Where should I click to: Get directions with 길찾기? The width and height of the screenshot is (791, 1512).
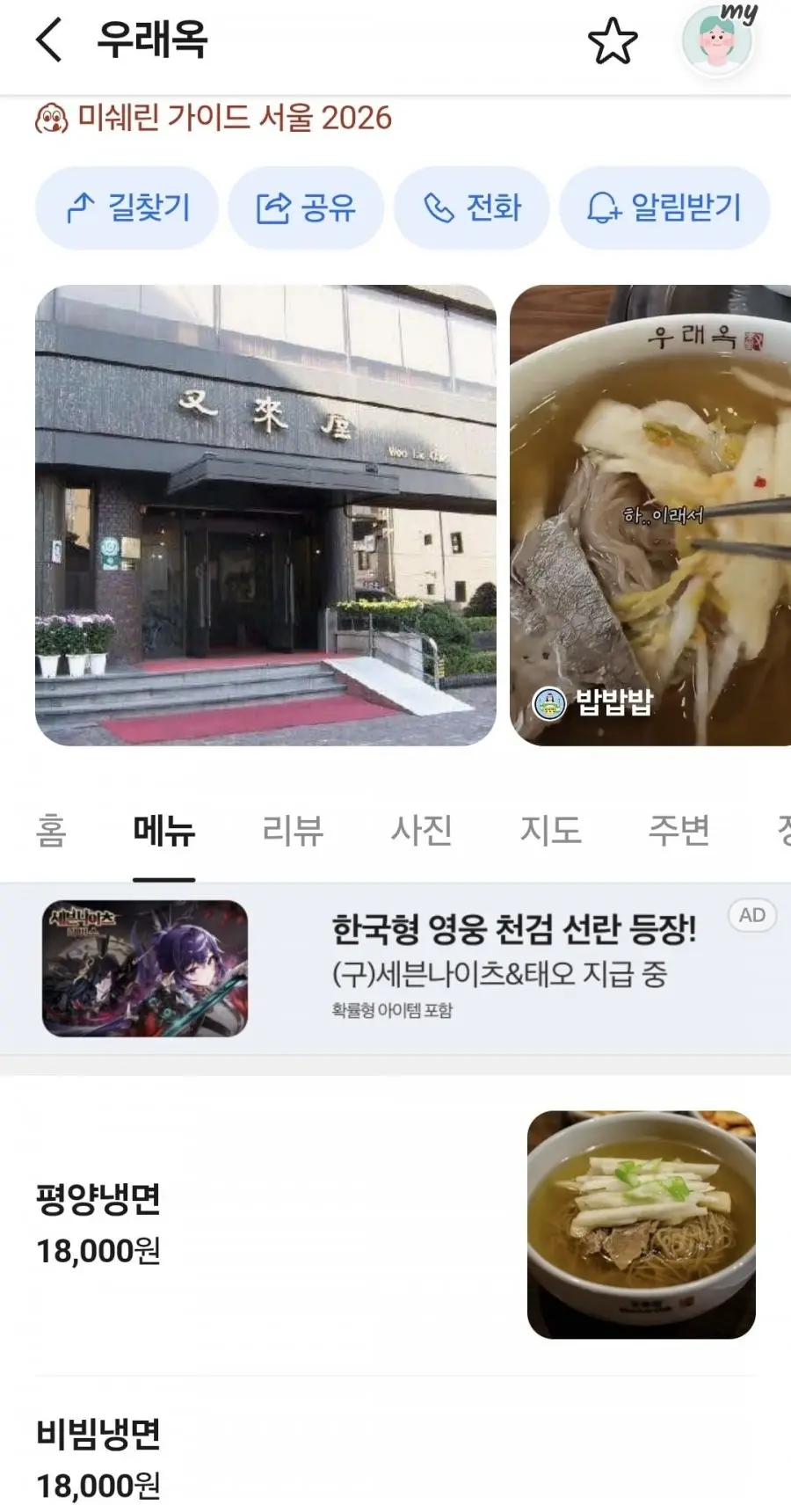pos(127,207)
